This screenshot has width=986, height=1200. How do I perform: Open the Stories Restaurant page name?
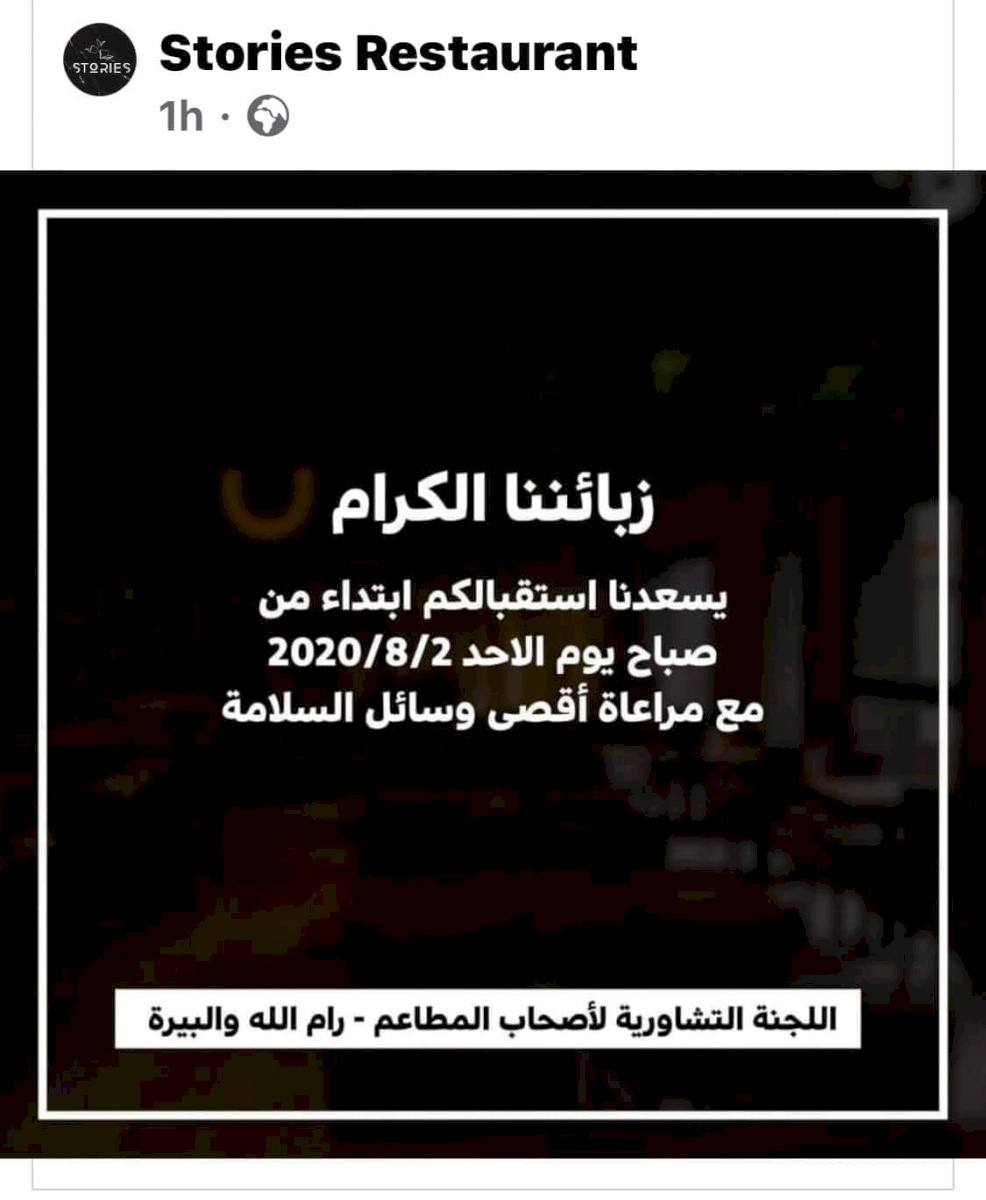[x=398, y=52]
